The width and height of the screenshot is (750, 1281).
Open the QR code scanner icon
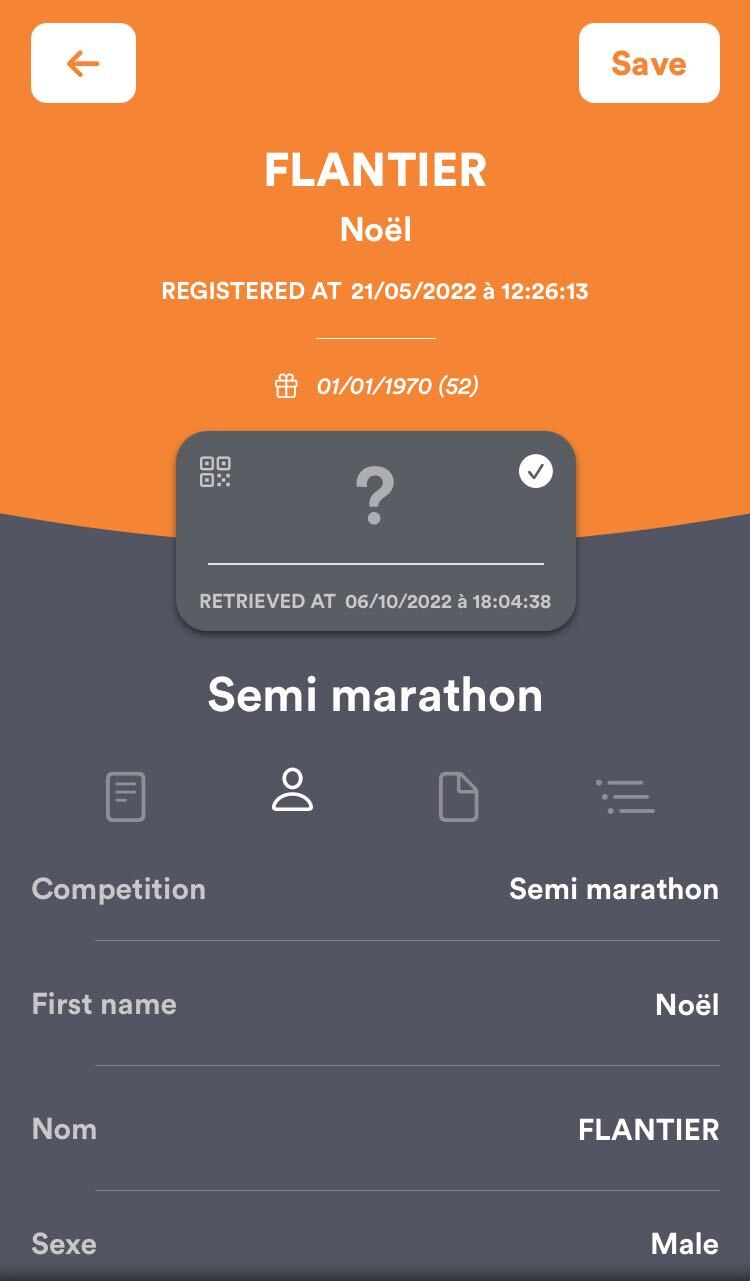point(215,471)
